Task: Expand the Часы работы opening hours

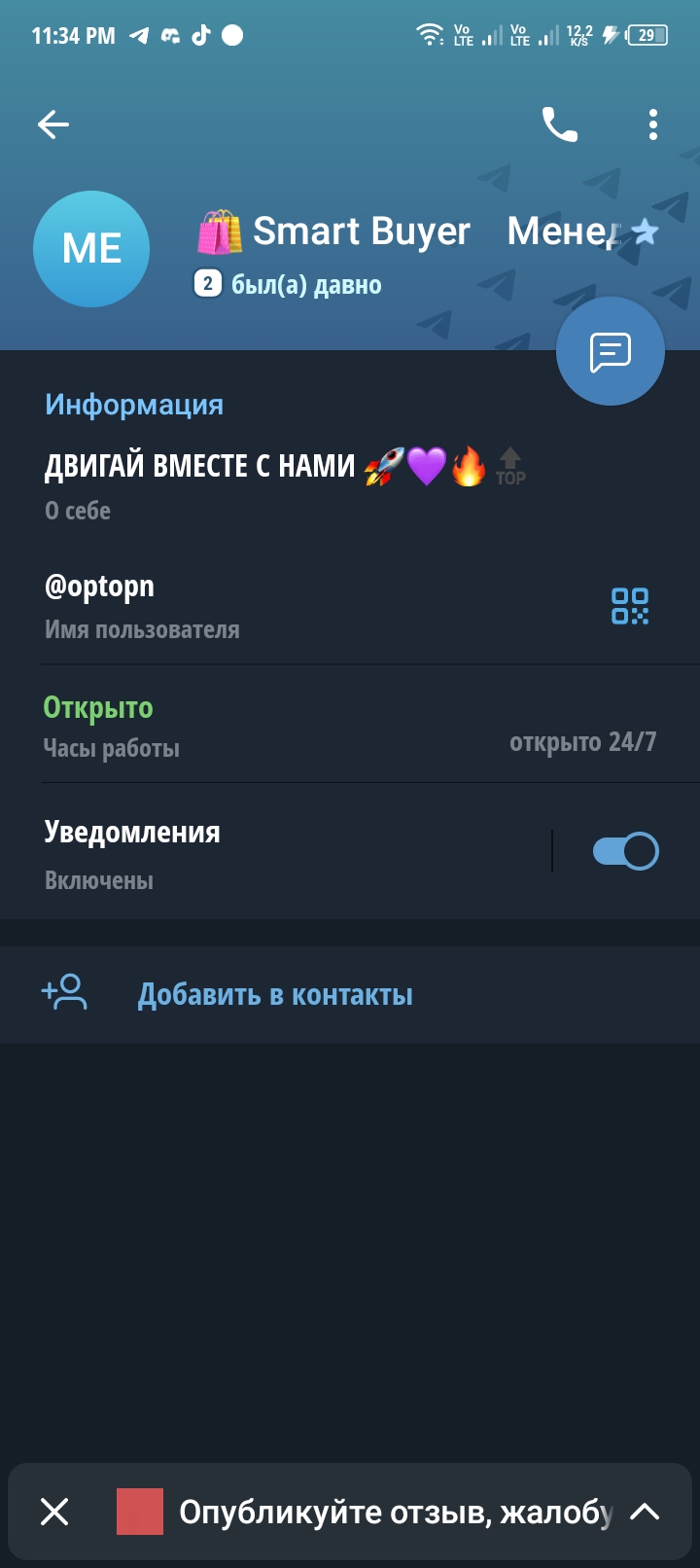Action: (x=350, y=726)
